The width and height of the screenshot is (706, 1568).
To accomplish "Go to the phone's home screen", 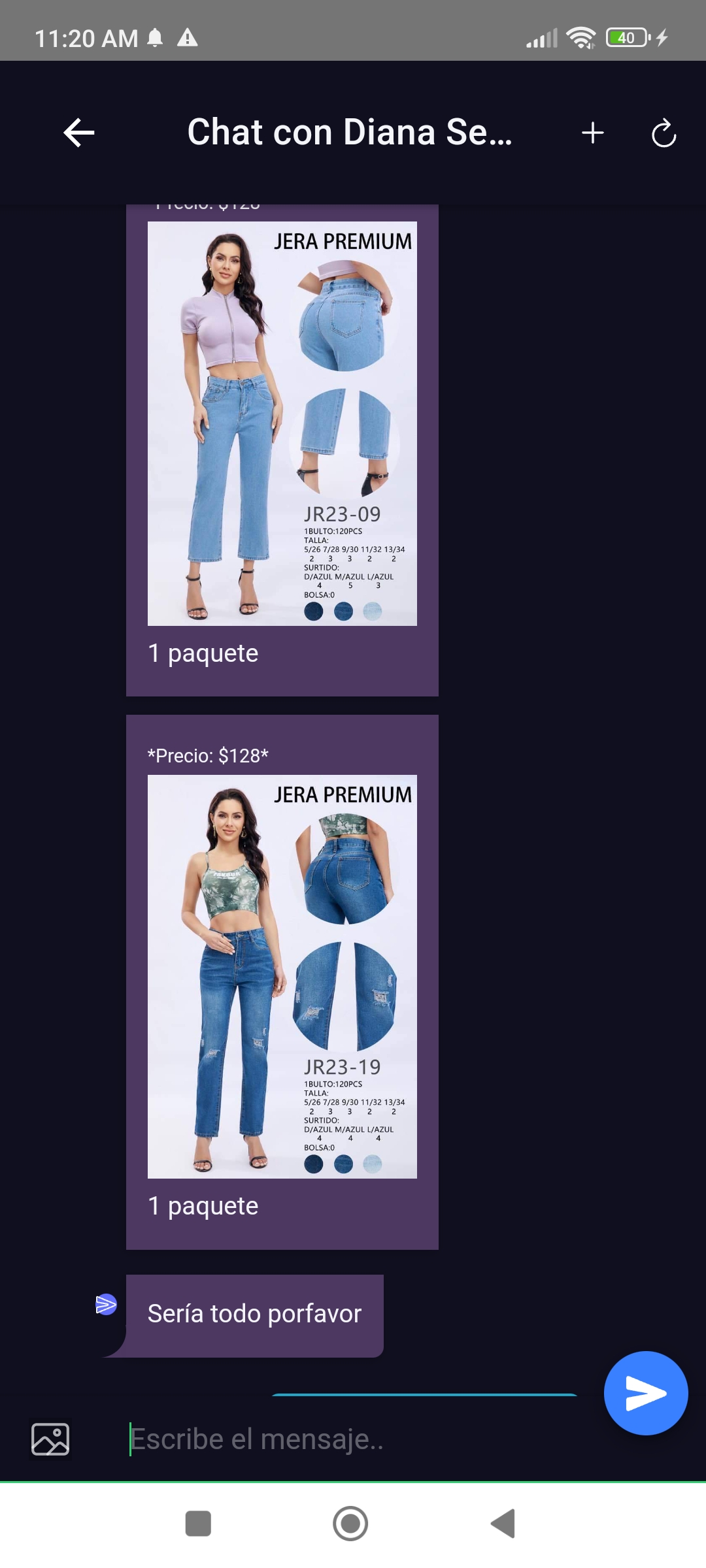I will pyautogui.click(x=350, y=1524).
